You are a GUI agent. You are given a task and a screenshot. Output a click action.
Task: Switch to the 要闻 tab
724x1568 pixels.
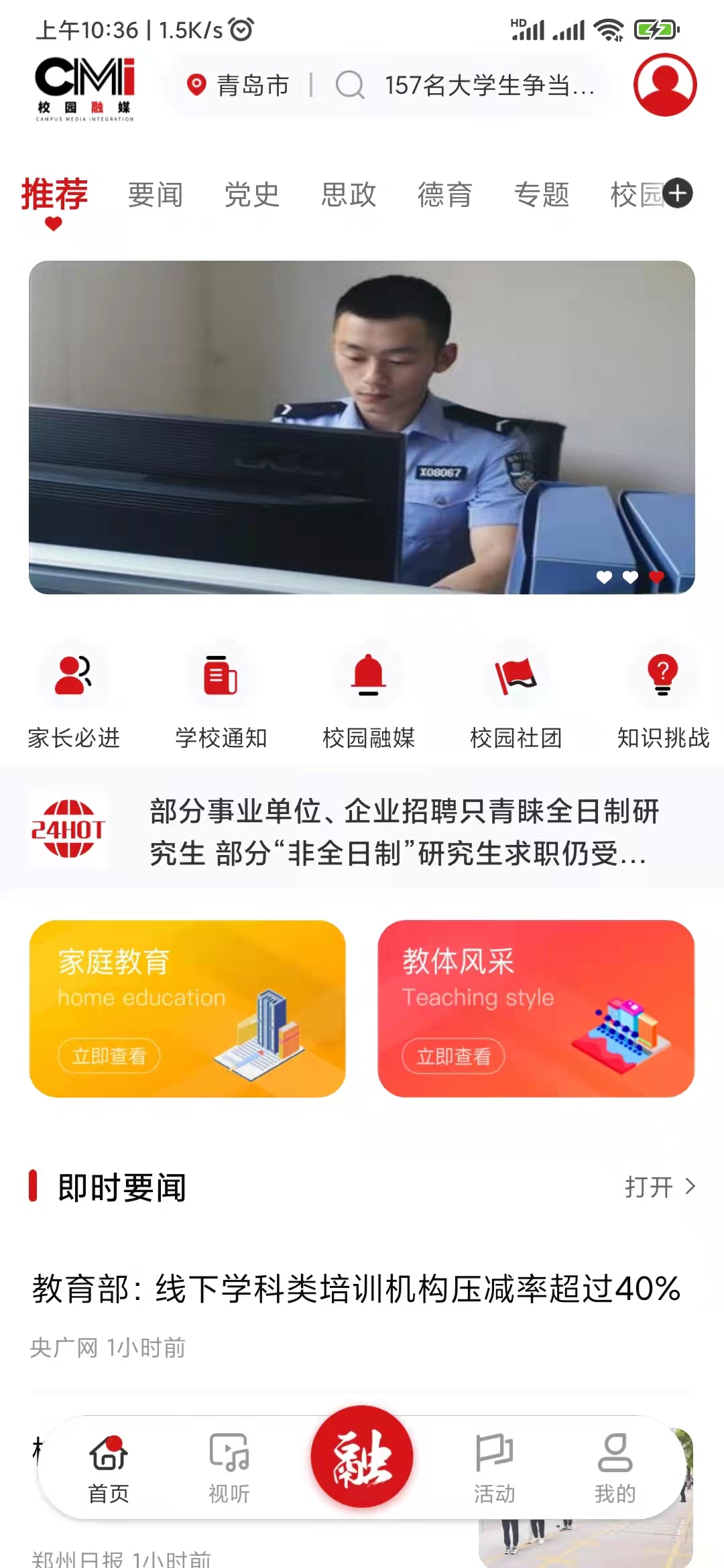[156, 195]
